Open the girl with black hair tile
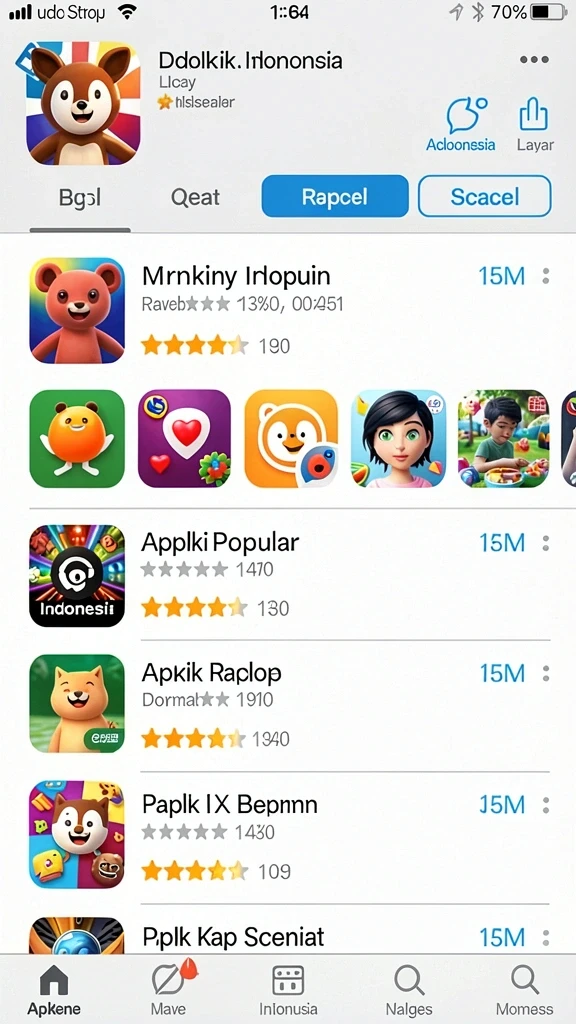 pos(398,438)
